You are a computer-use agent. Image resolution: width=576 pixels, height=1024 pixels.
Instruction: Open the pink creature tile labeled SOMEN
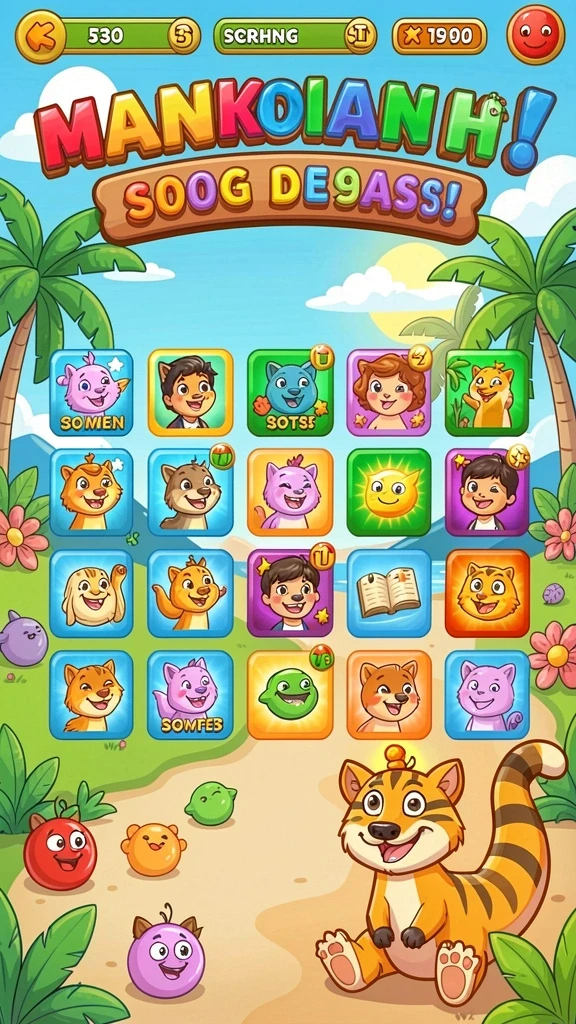tap(91, 392)
